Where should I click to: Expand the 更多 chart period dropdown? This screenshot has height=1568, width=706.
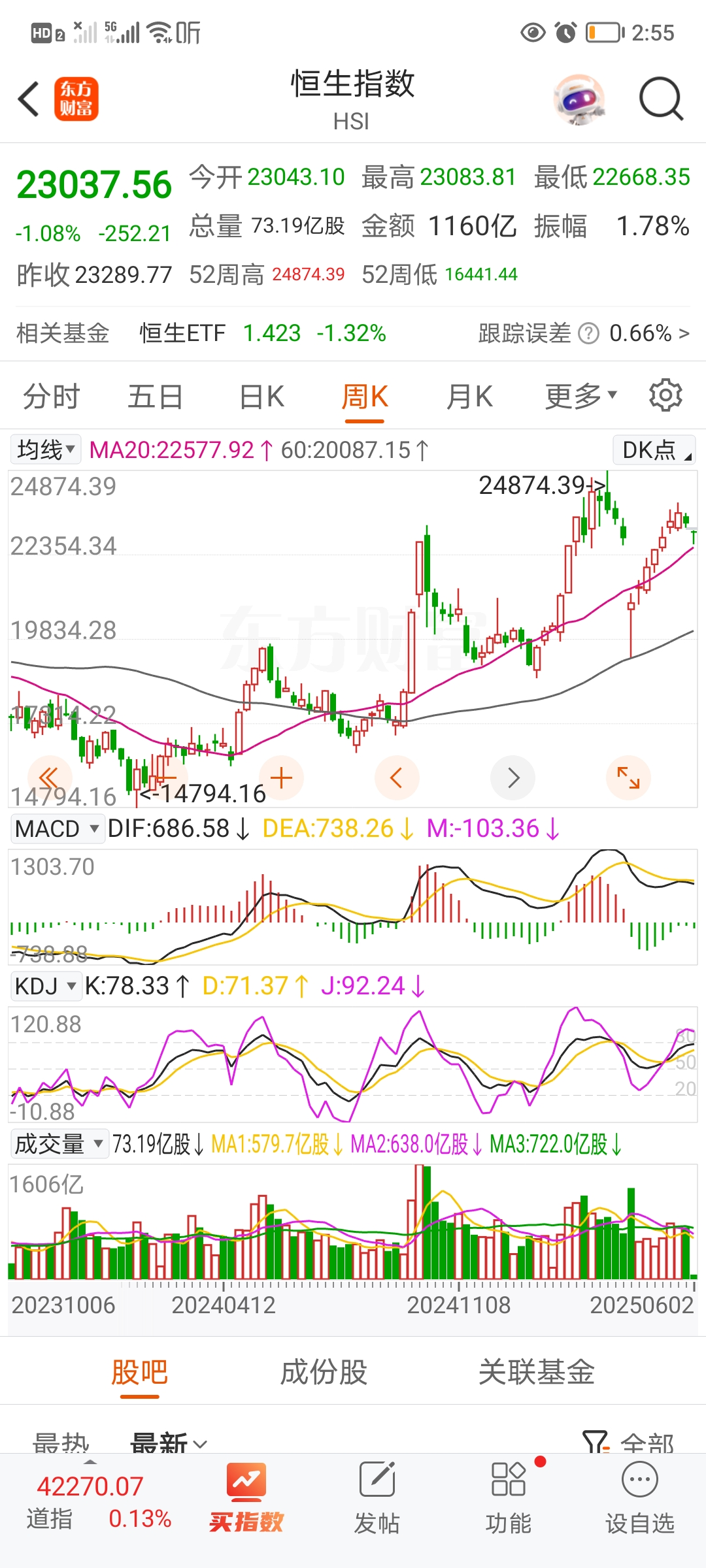[x=580, y=395]
